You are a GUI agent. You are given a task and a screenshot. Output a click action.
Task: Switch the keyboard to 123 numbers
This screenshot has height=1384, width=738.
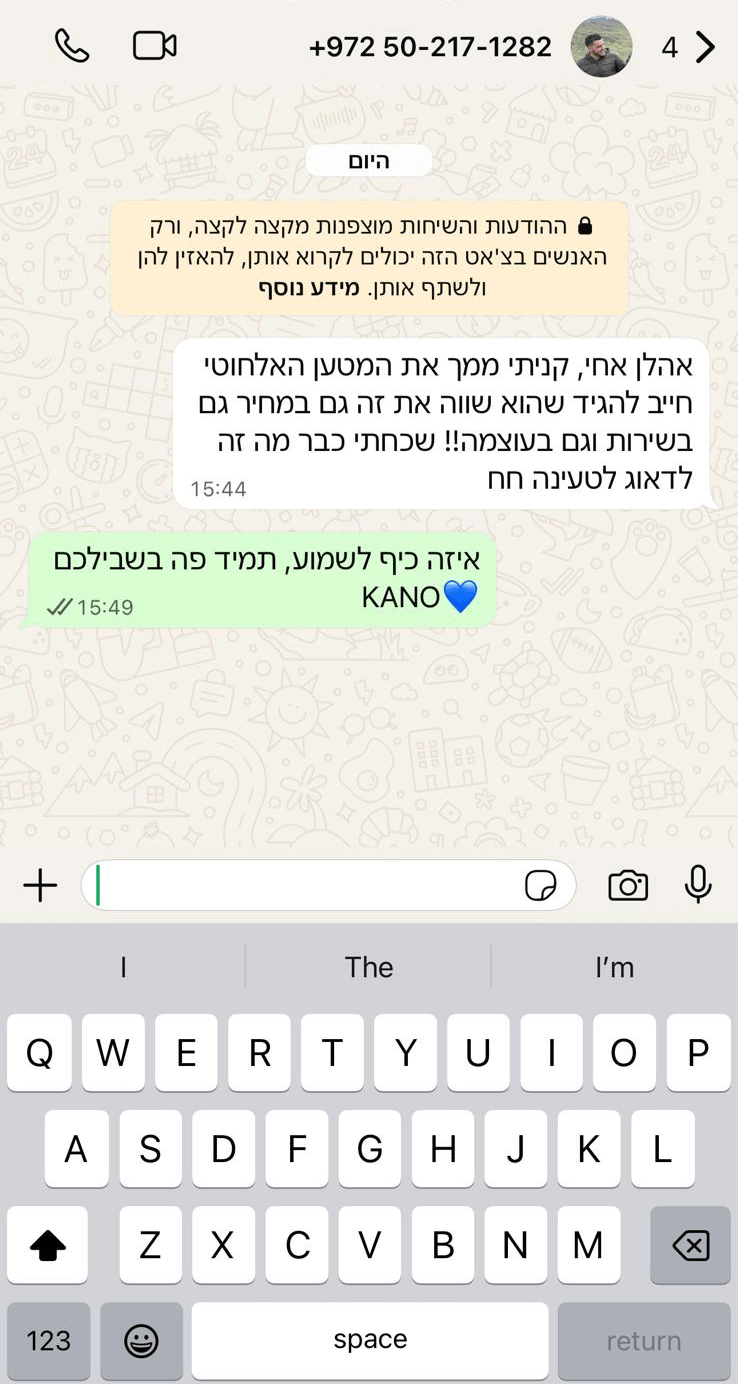(x=48, y=1340)
